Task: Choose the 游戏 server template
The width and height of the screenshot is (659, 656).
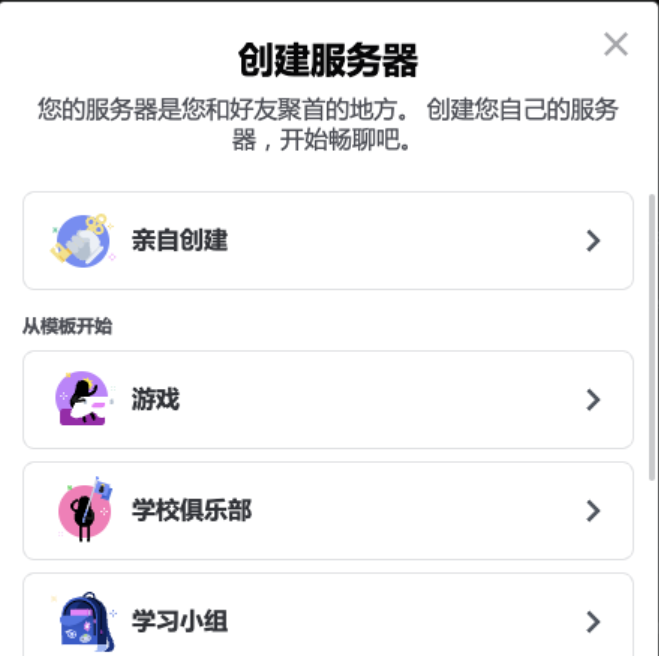Action: pyautogui.click(x=327, y=400)
